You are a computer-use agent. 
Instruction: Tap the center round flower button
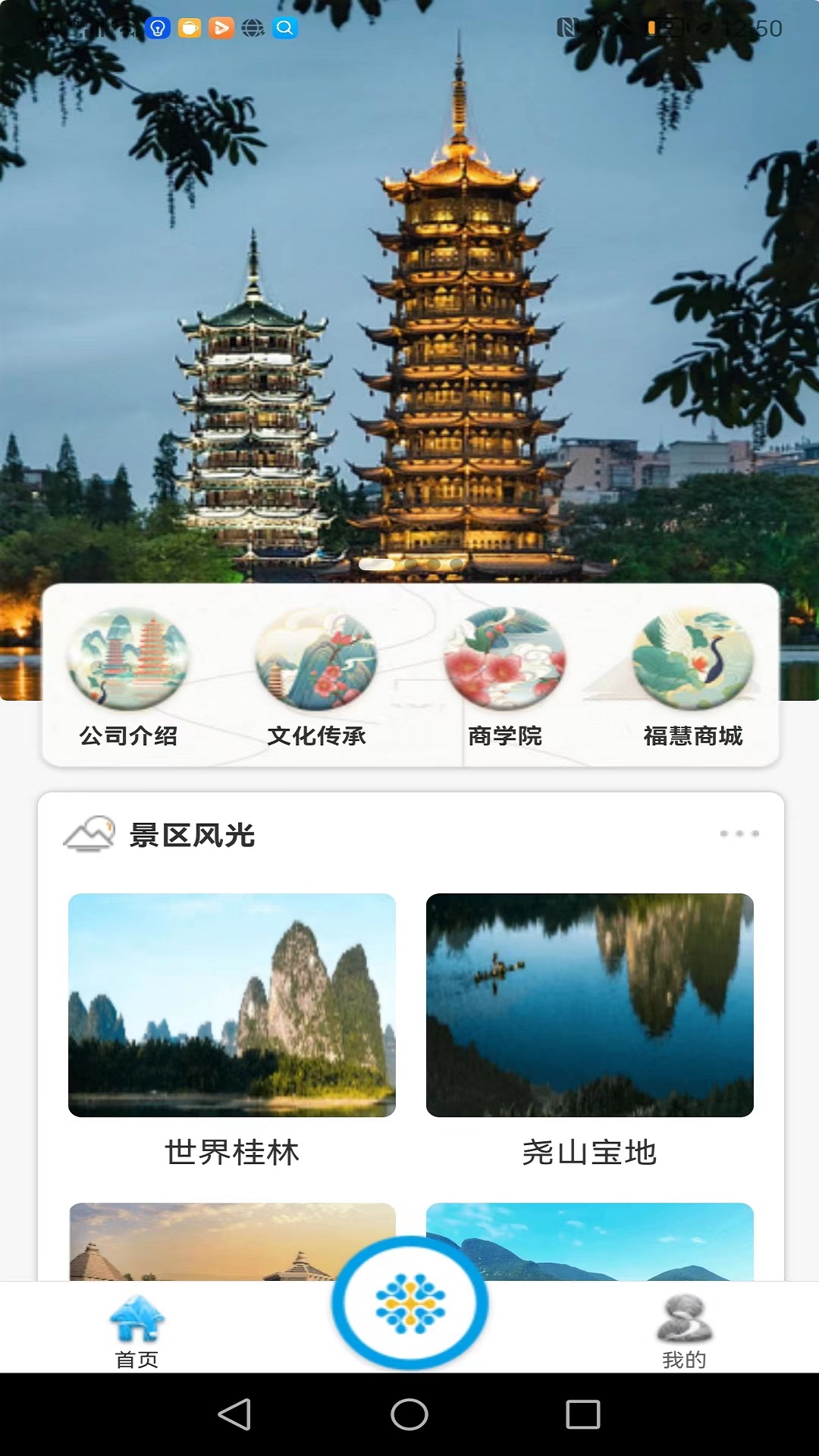409,1304
